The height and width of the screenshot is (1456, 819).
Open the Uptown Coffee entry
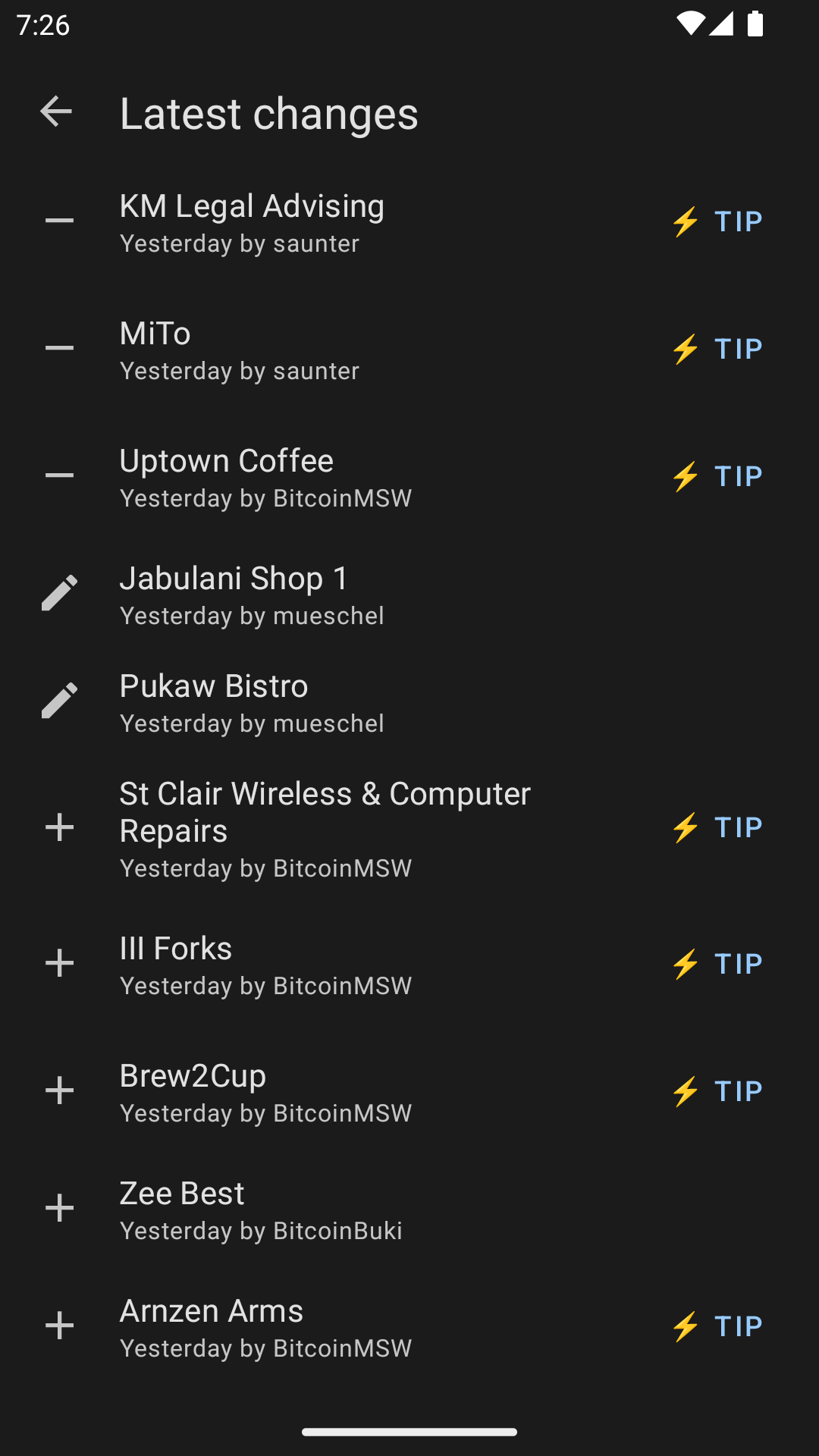coord(409,476)
